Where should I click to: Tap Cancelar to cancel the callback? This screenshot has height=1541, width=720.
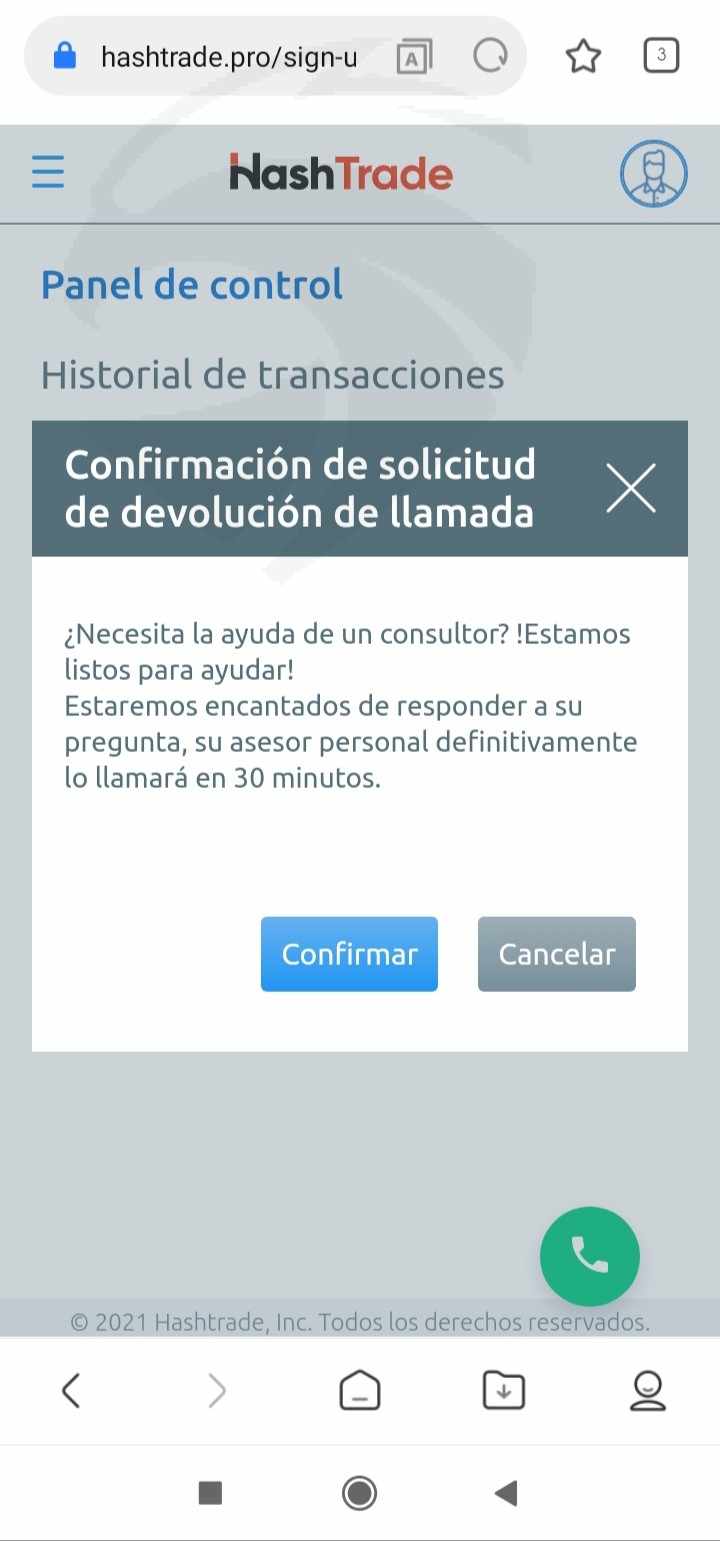[557, 954]
